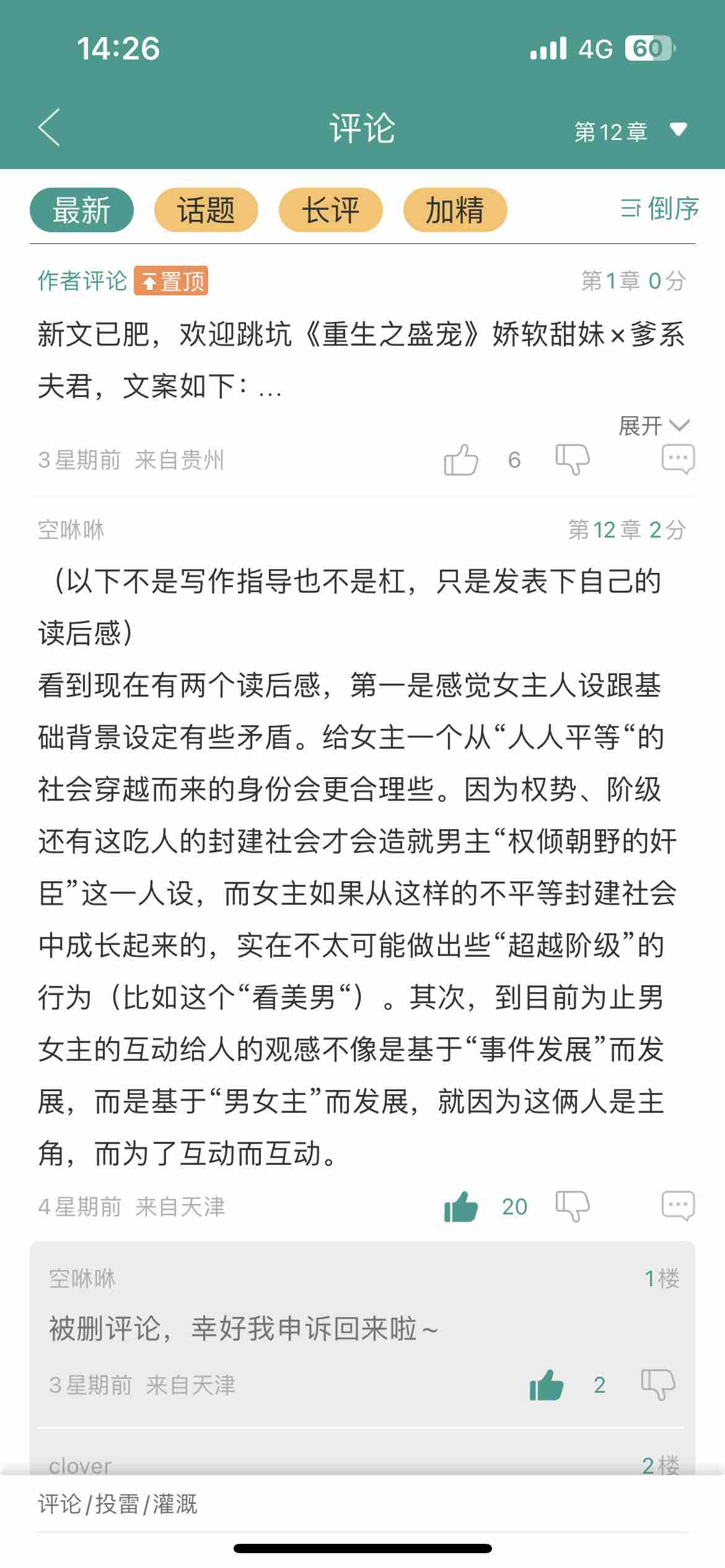Unlike the 1楼 reply by 空咻咻
The image size is (725, 1568).
pyautogui.click(x=547, y=1385)
